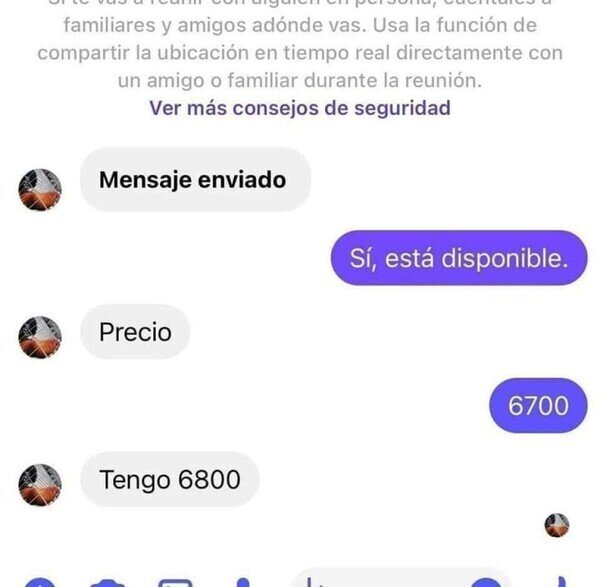Open Ver más consejos de seguridad link
This screenshot has width=600, height=587.
[x=299, y=108]
